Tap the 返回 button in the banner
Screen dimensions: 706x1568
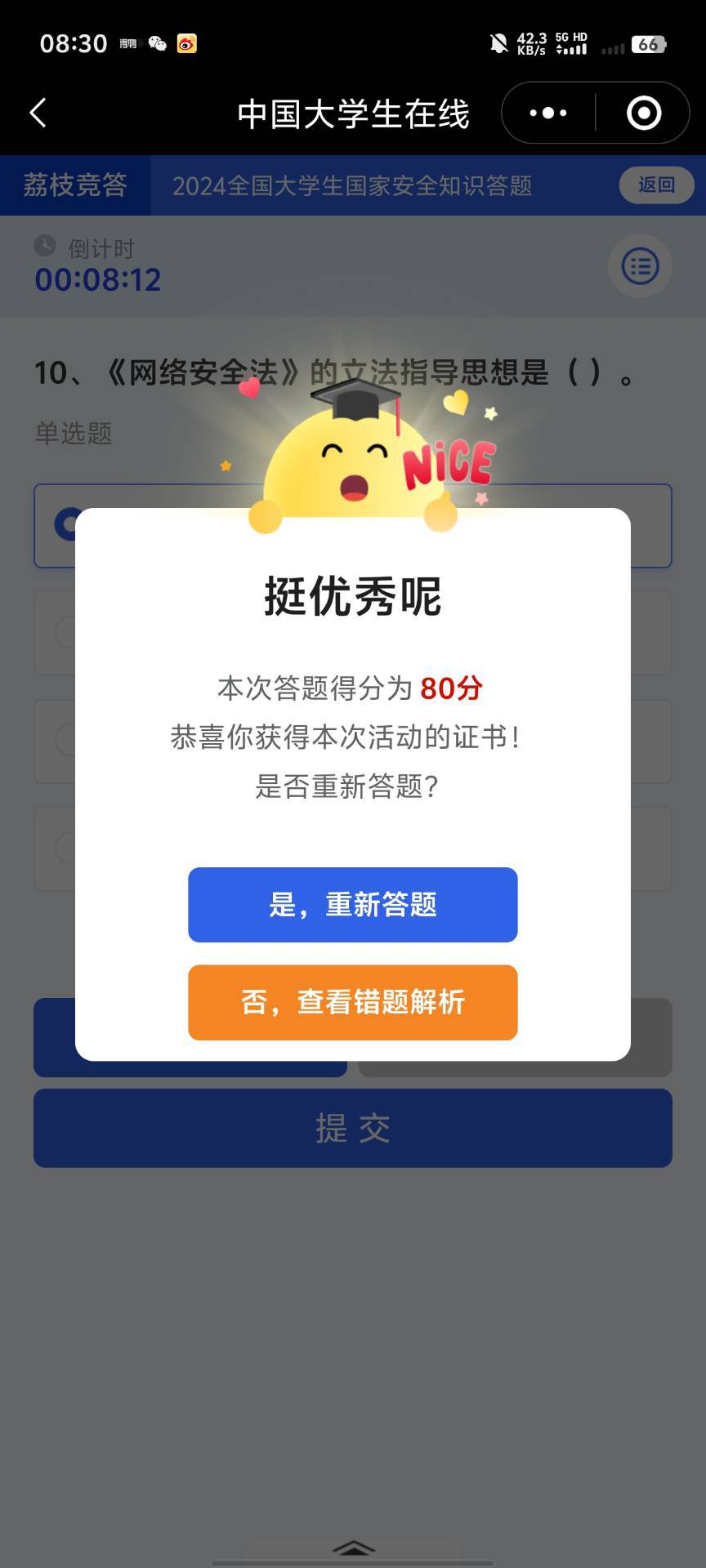(x=657, y=185)
